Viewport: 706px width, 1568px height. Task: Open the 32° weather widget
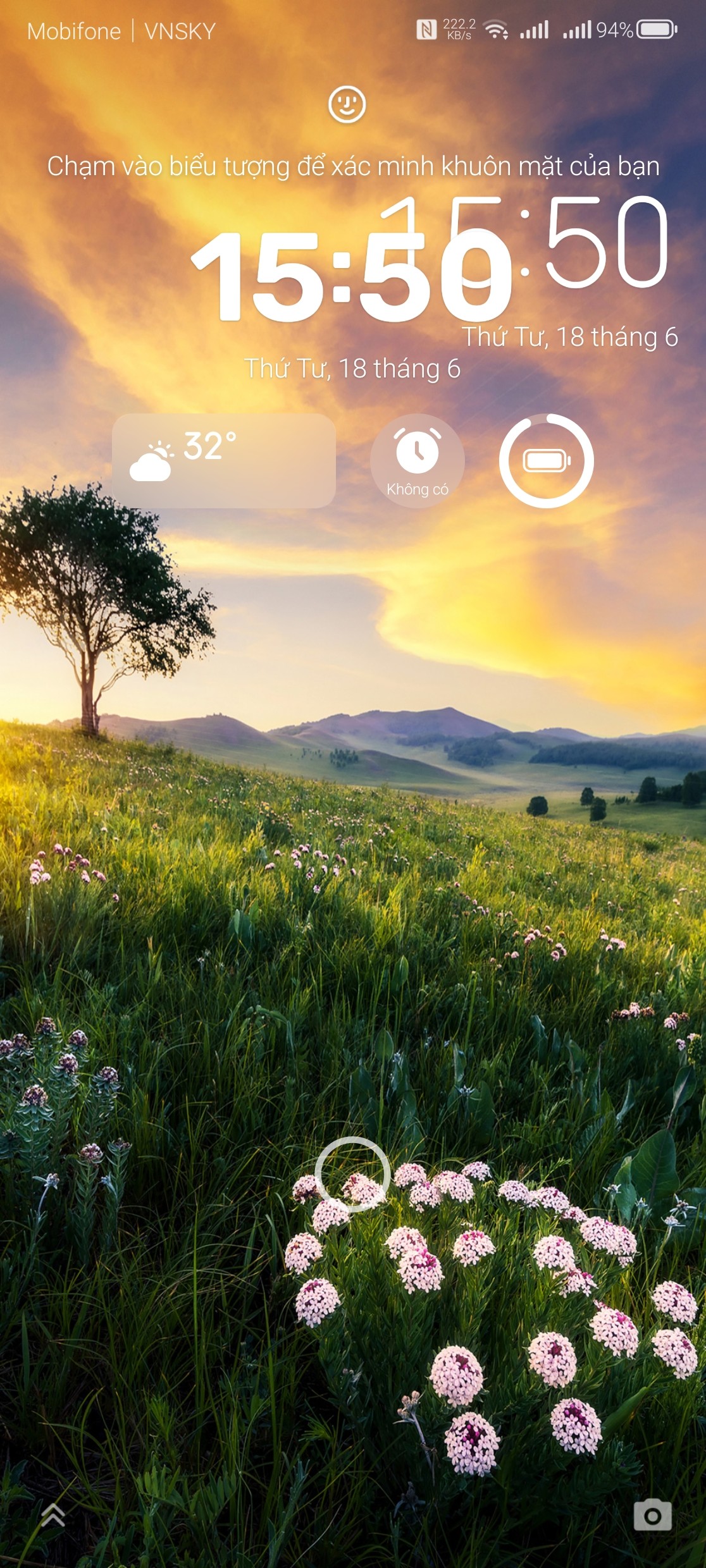224,461
